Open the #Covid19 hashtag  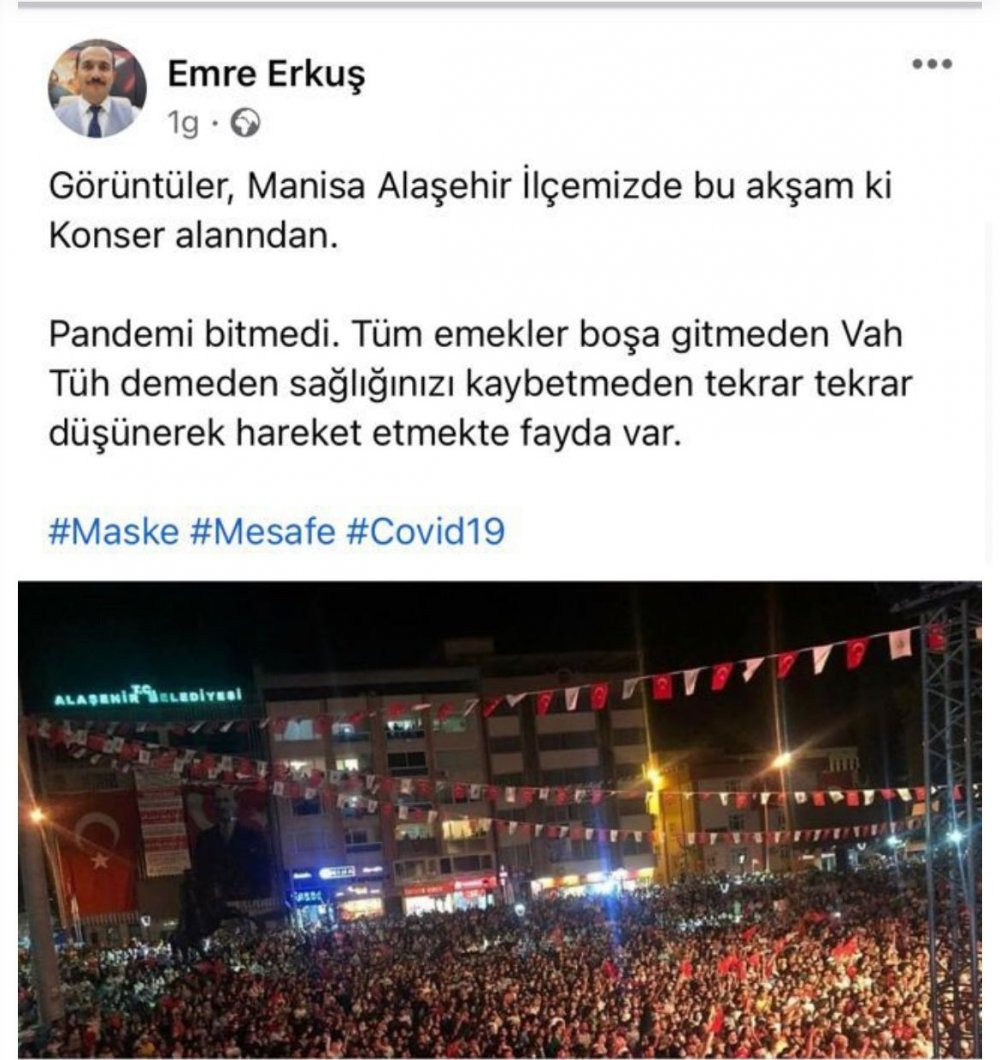tap(425, 530)
